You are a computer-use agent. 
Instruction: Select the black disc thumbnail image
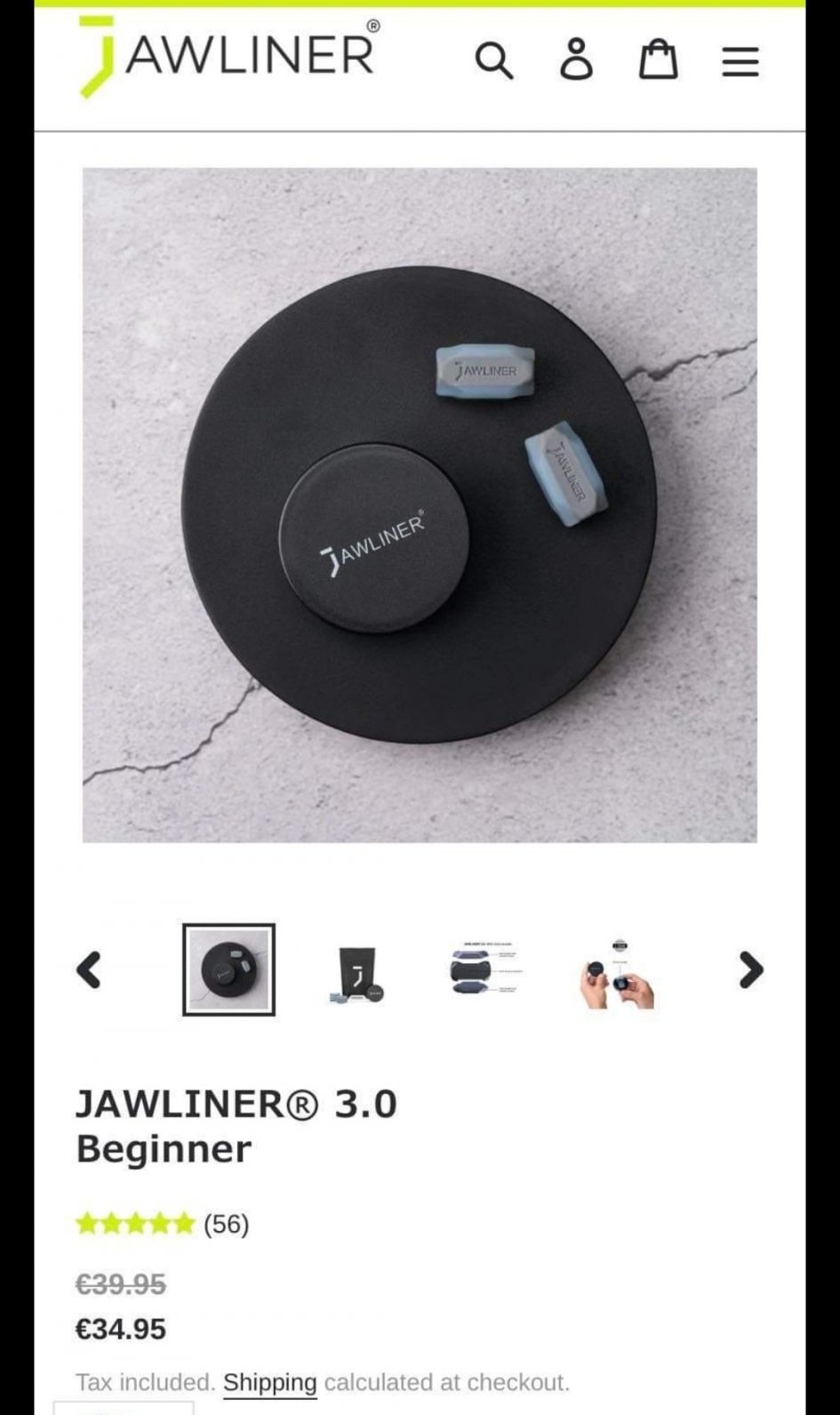tap(228, 969)
